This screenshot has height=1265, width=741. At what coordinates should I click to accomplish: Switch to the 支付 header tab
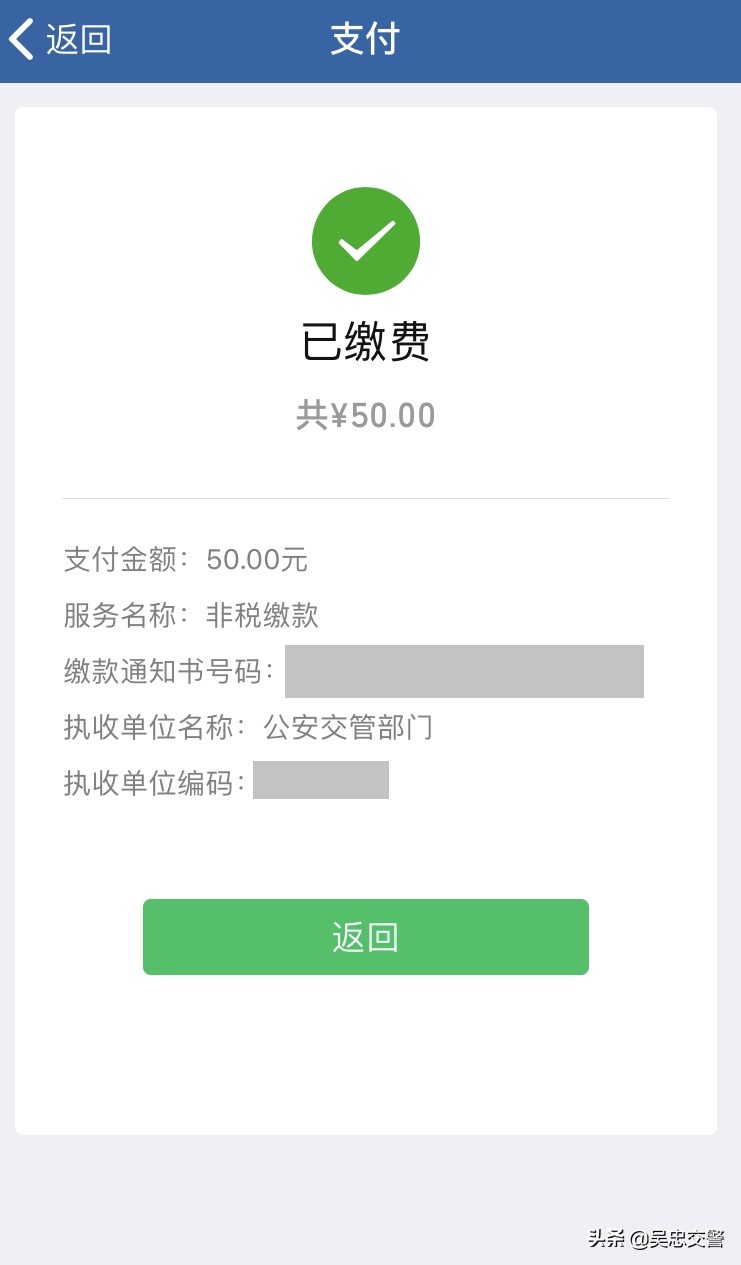coord(363,39)
